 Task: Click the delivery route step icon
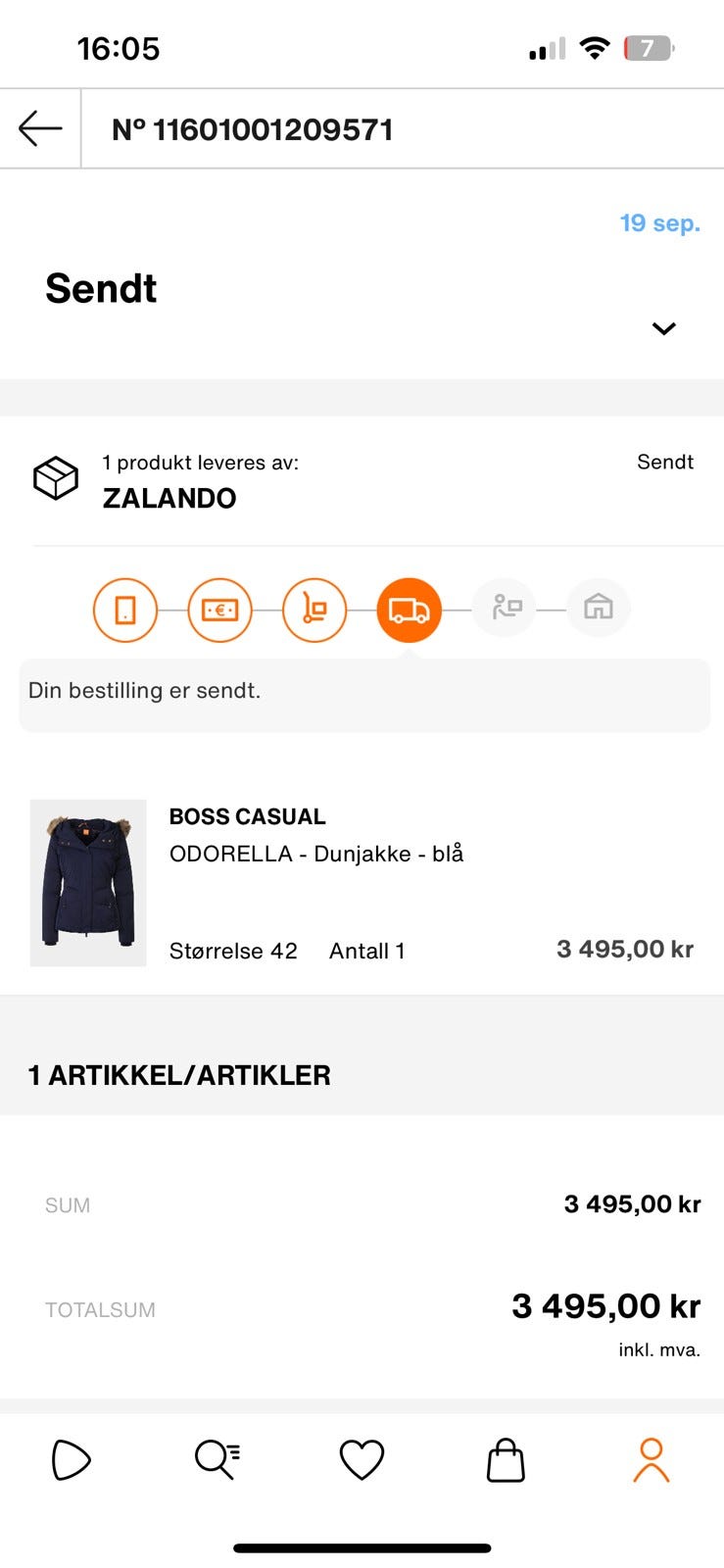(x=504, y=608)
